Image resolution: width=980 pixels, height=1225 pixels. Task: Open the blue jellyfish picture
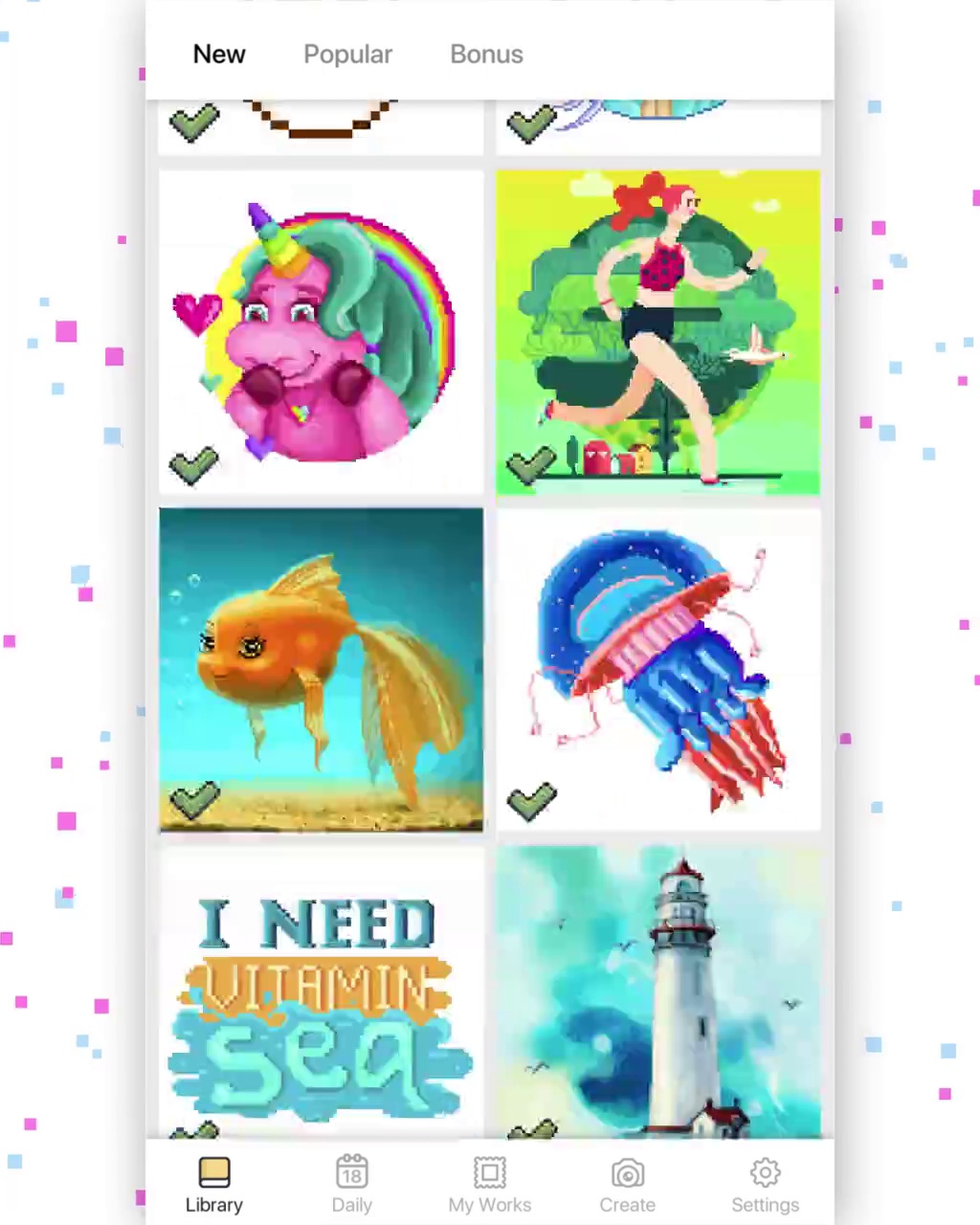click(657, 669)
